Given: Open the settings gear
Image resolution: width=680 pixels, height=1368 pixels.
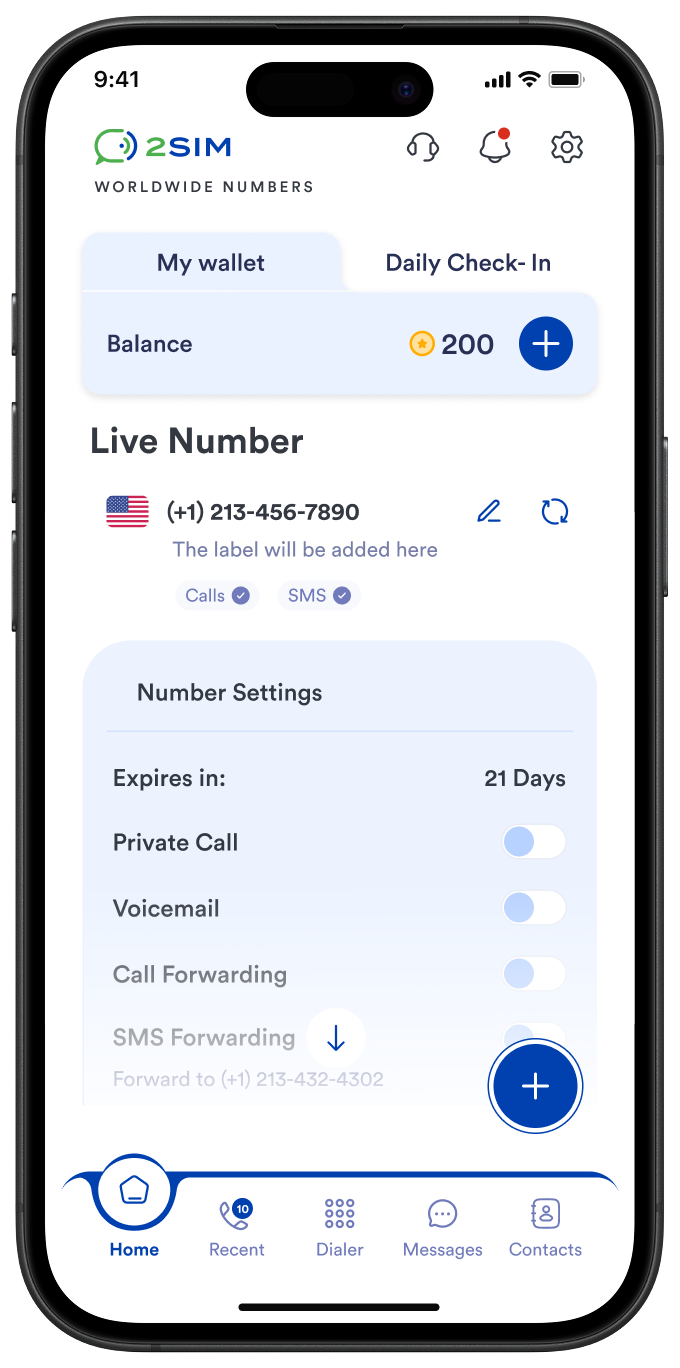Looking at the screenshot, I should (x=567, y=147).
